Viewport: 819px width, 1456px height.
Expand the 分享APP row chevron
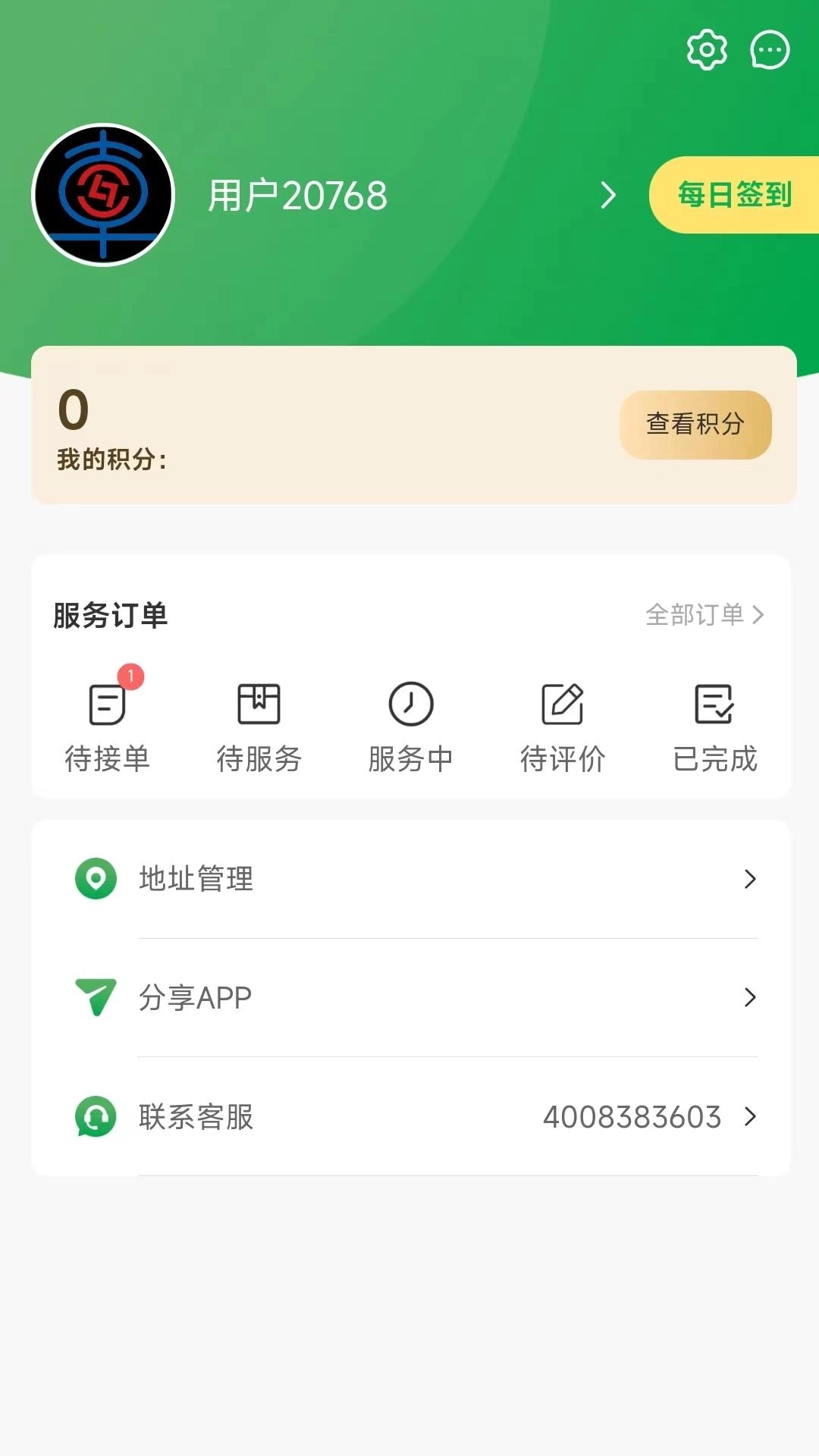click(752, 998)
